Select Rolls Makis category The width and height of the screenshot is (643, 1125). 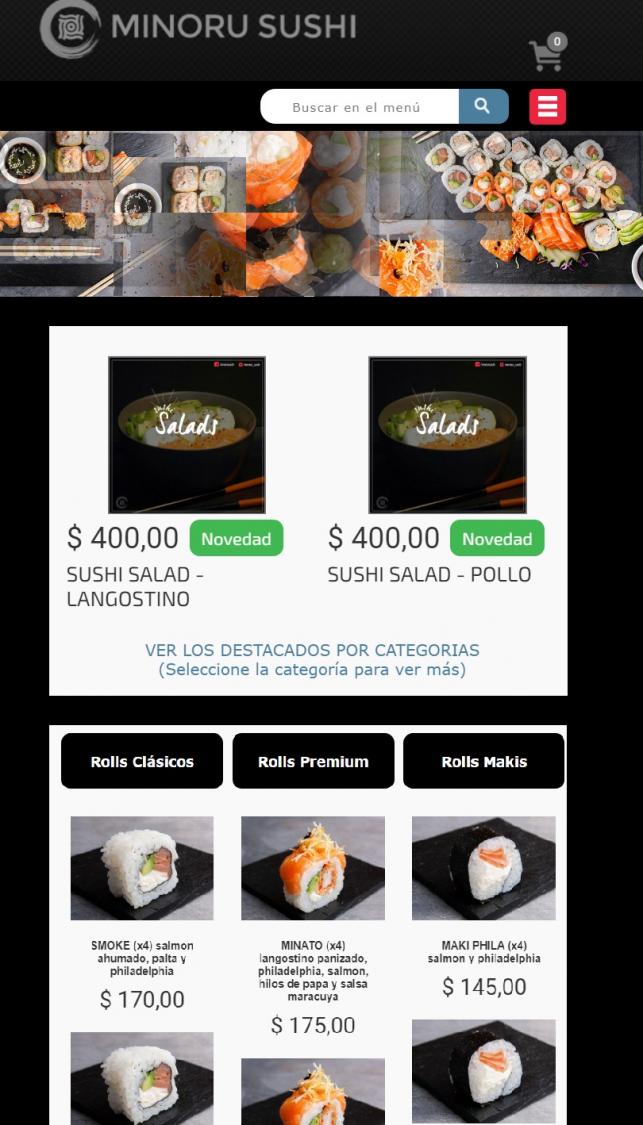click(484, 761)
